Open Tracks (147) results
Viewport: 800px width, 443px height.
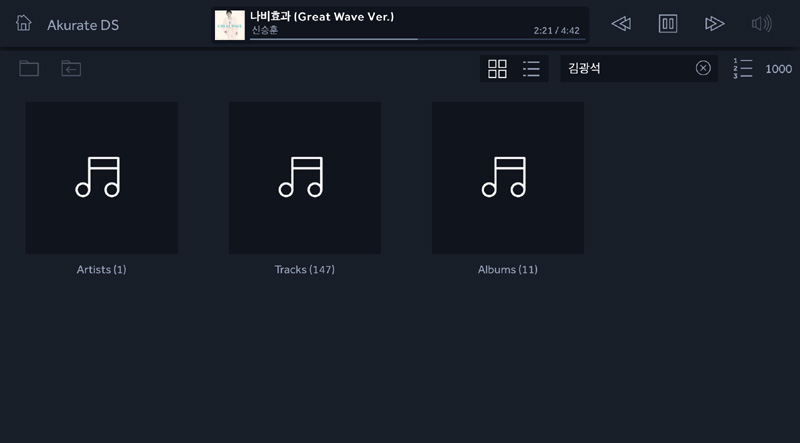[304, 178]
